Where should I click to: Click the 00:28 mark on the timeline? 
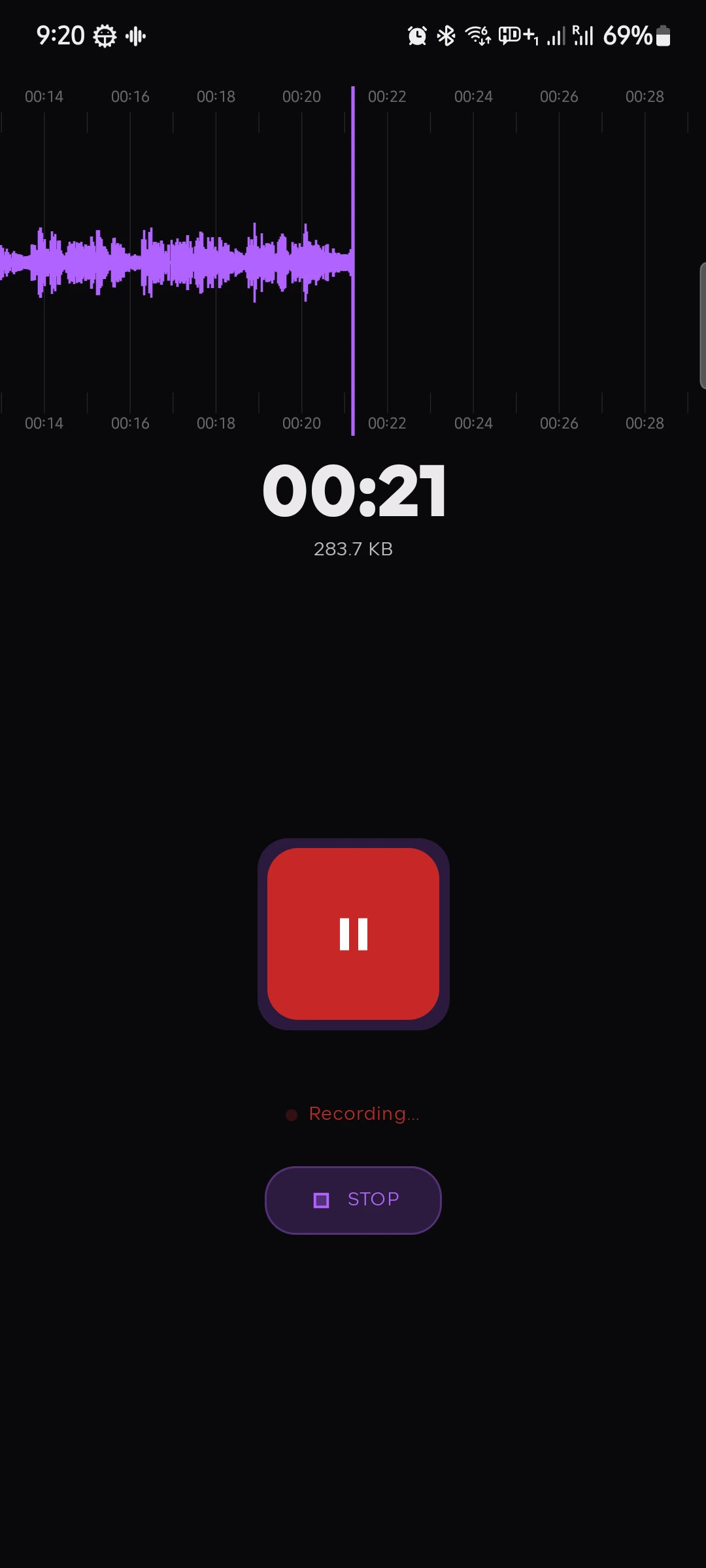[x=645, y=96]
